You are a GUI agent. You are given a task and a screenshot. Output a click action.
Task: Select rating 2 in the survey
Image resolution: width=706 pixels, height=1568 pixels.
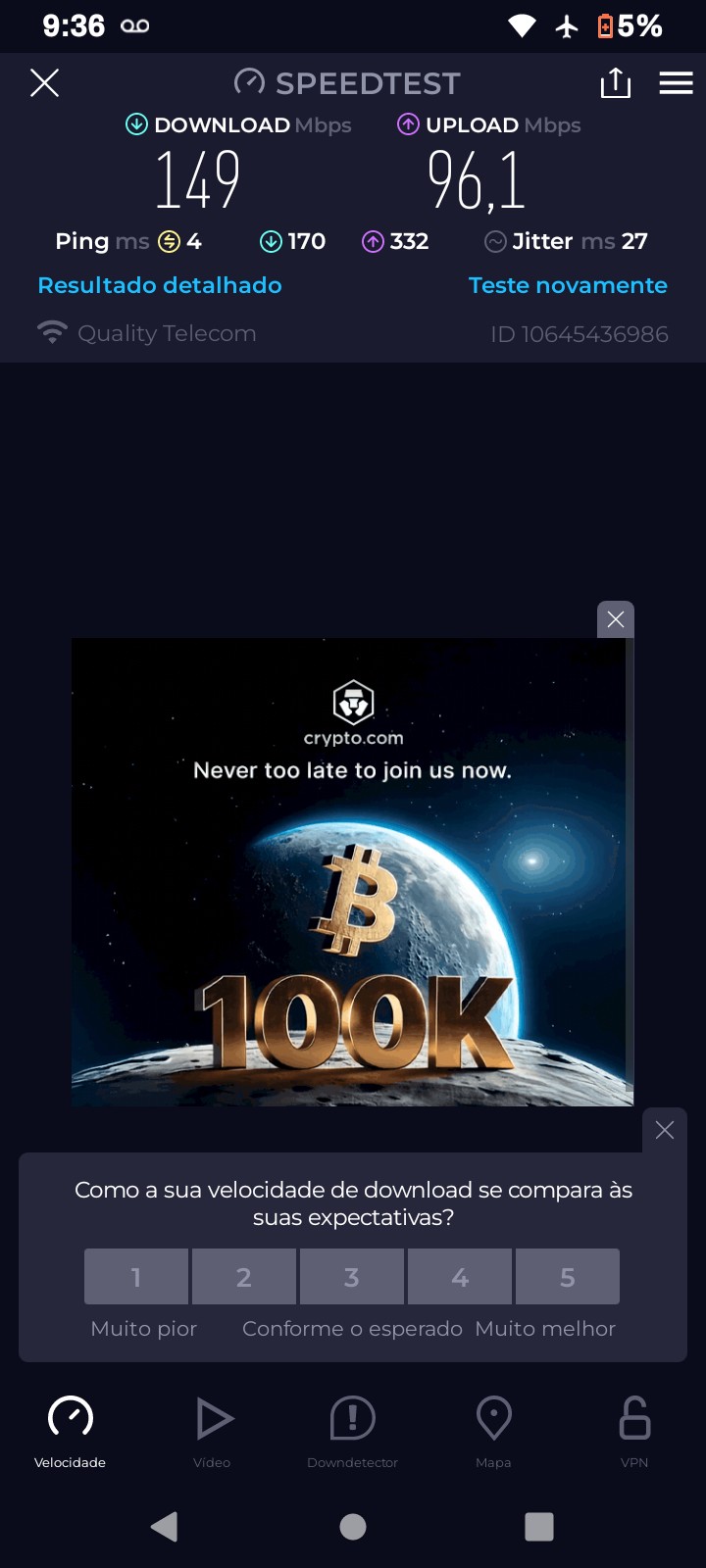(244, 1276)
